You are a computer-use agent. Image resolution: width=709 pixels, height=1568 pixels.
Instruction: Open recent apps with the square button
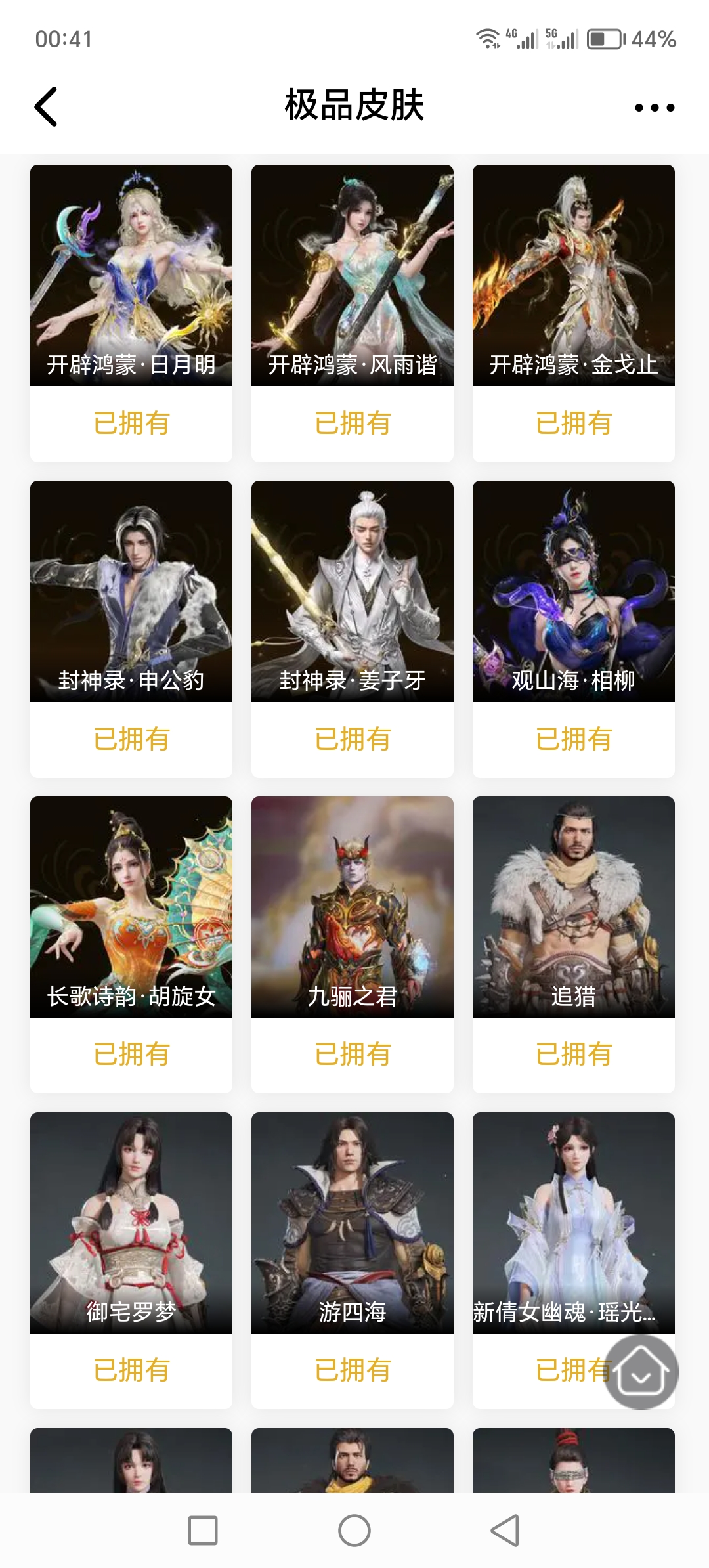pyautogui.click(x=203, y=1531)
